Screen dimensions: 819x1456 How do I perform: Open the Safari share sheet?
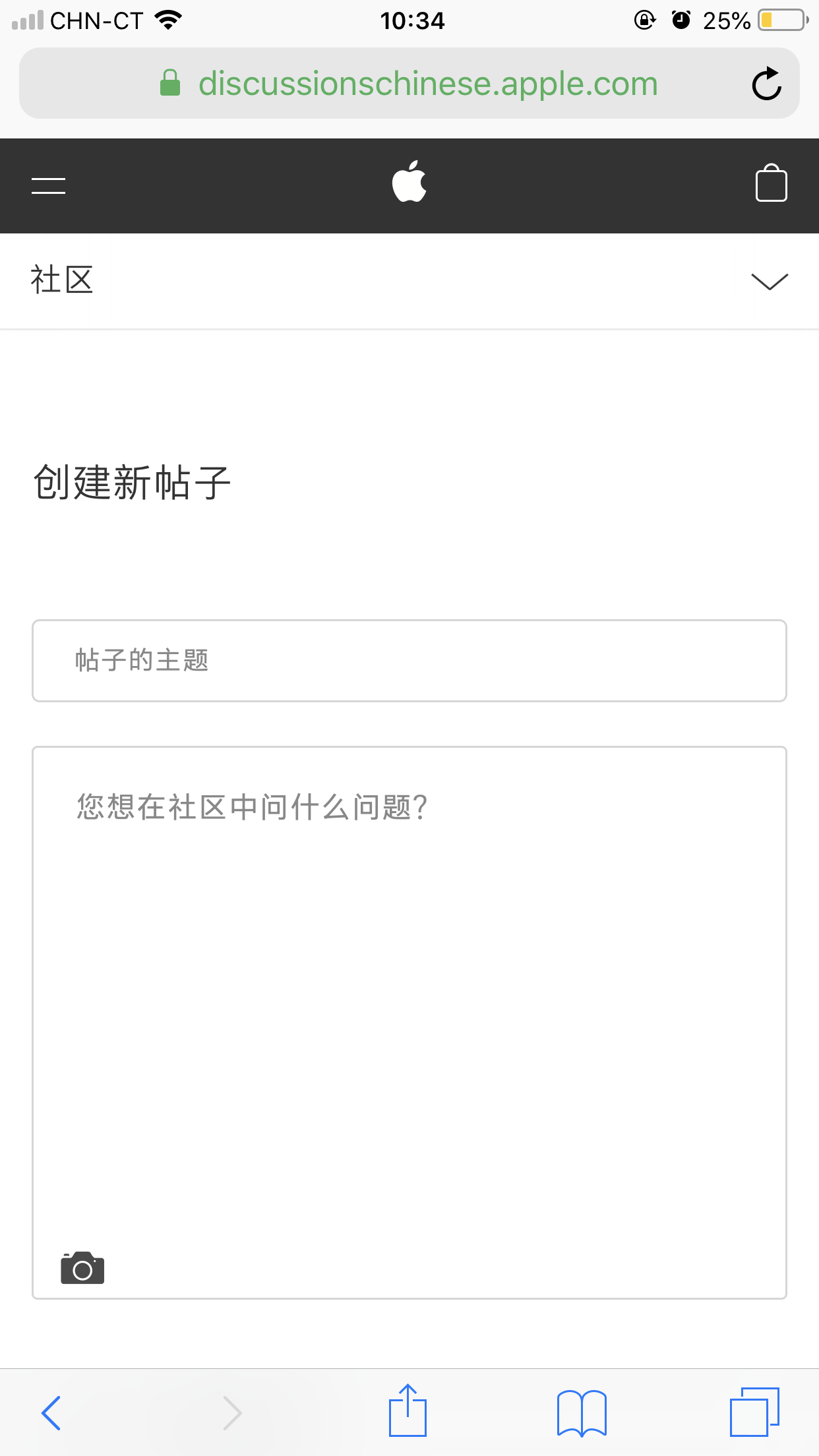tap(408, 1411)
